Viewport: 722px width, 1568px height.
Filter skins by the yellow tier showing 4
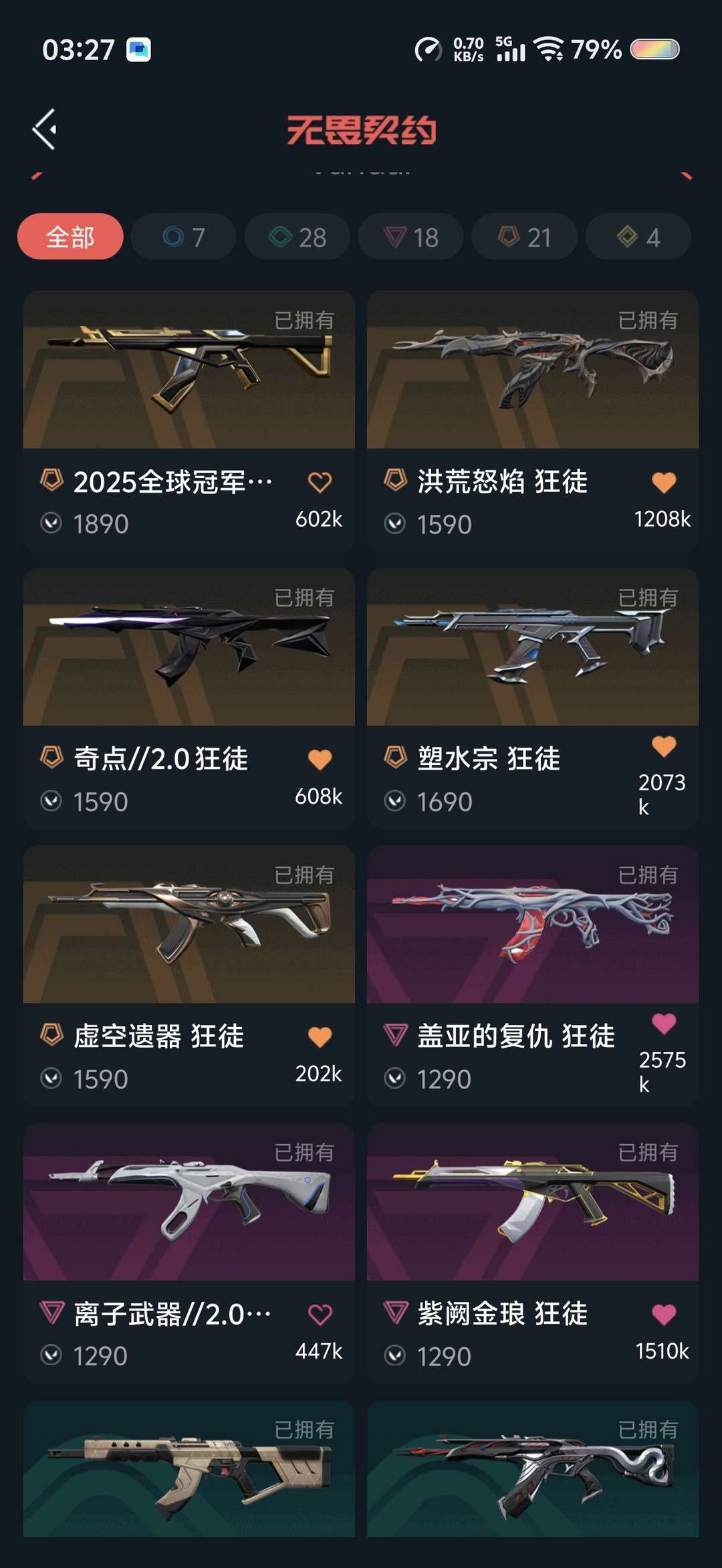coord(638,237)
